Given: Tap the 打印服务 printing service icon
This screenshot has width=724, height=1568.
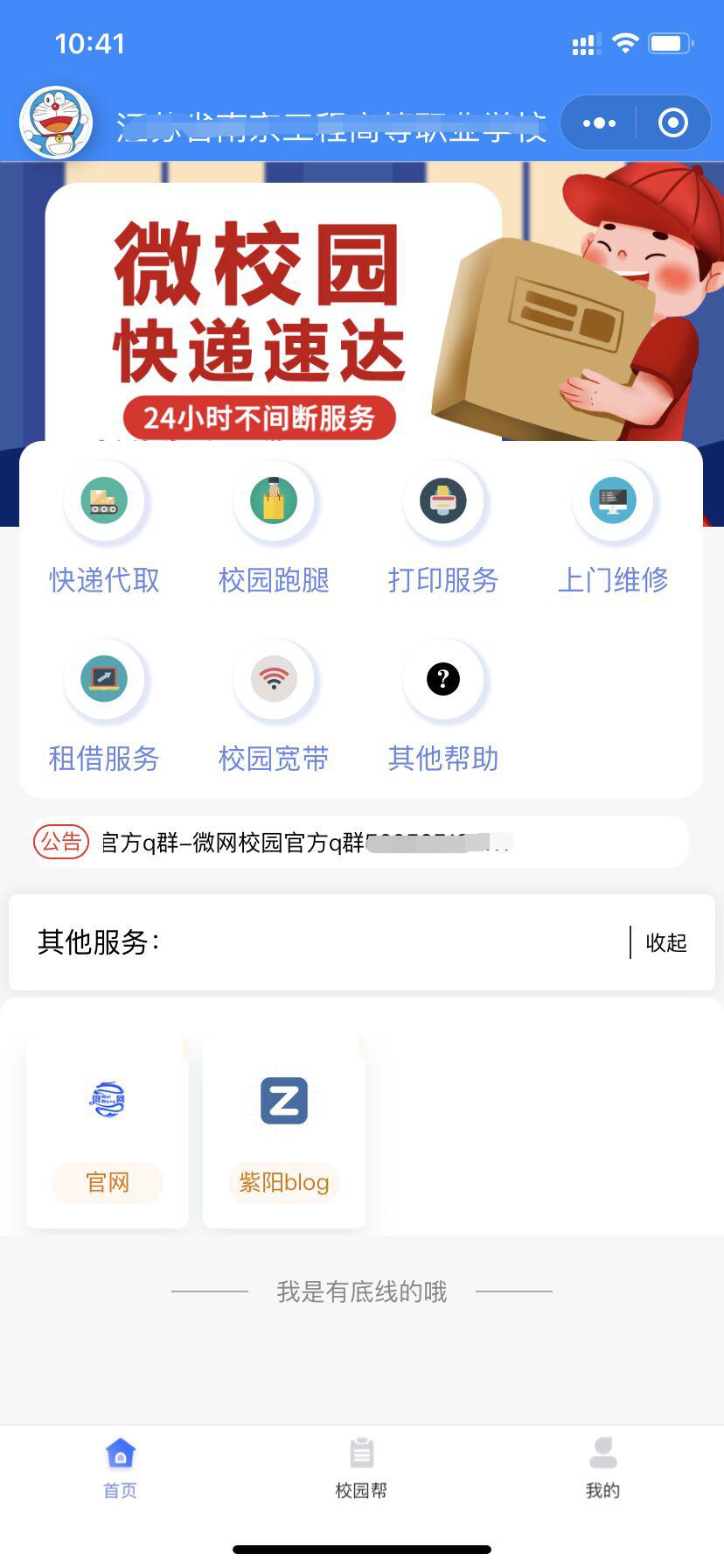Looking at the screenshot, I should click(443, 500).
